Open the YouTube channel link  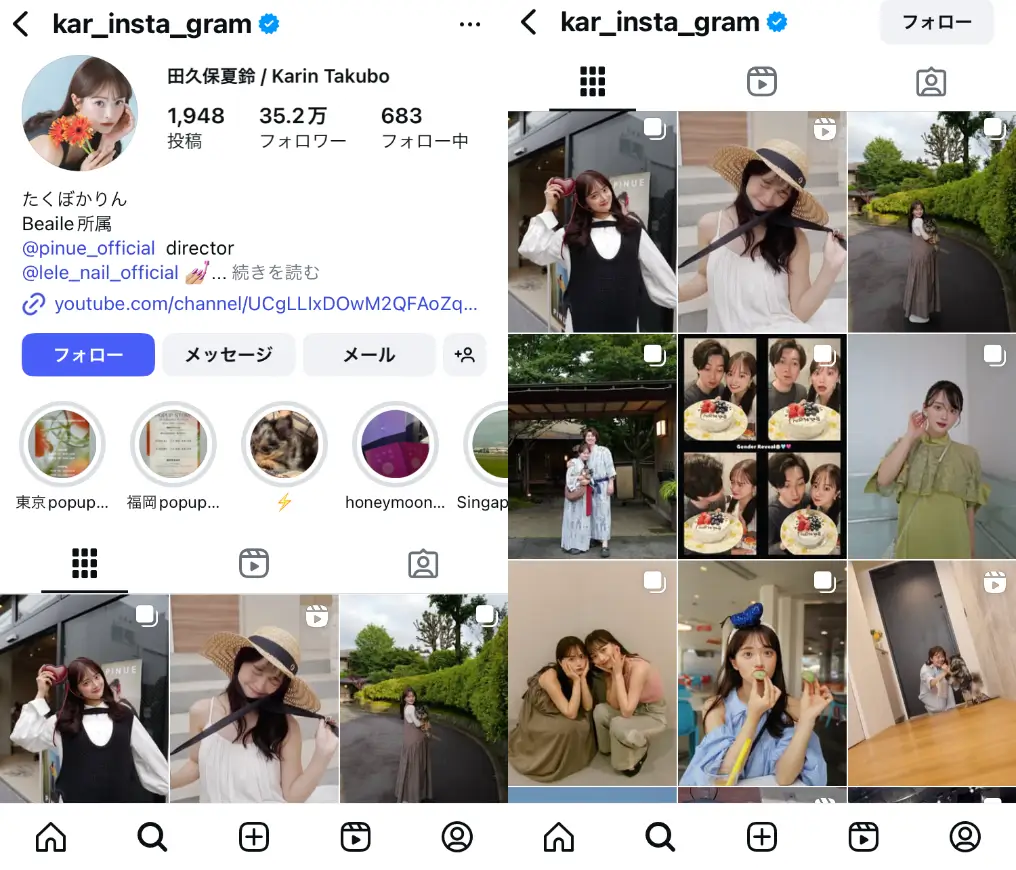click(x=265, y=304)
